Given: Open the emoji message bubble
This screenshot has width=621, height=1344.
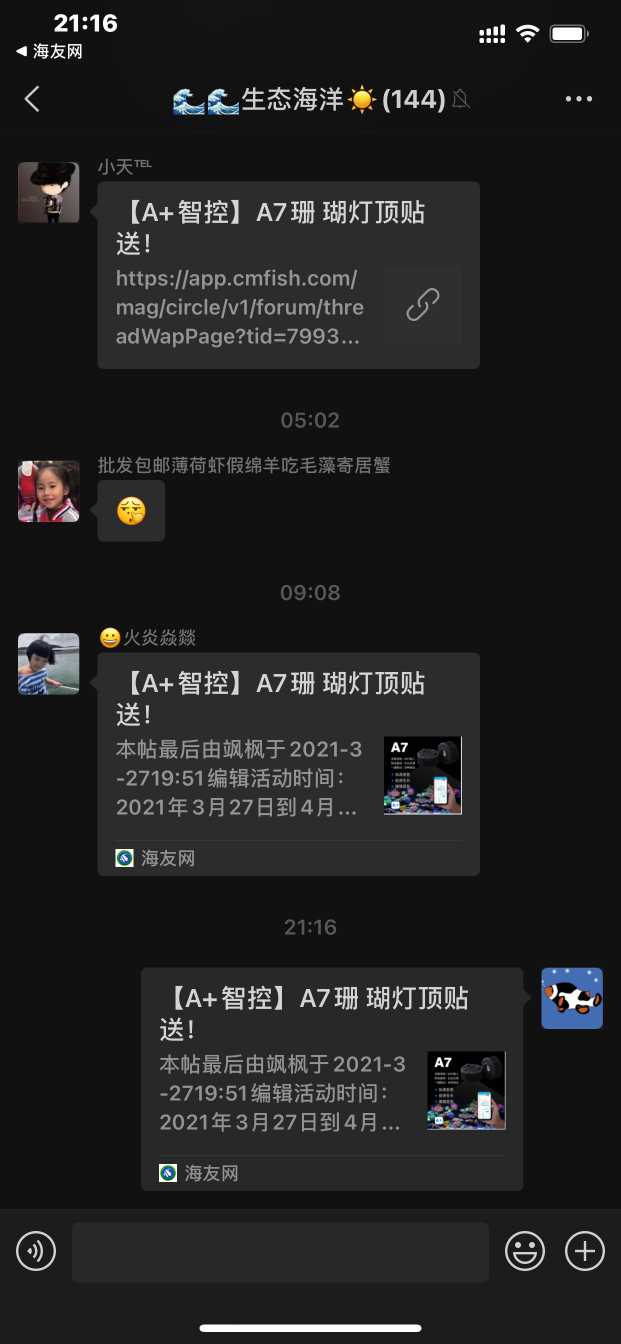Looking at the screenshot, I should (131, 511).
